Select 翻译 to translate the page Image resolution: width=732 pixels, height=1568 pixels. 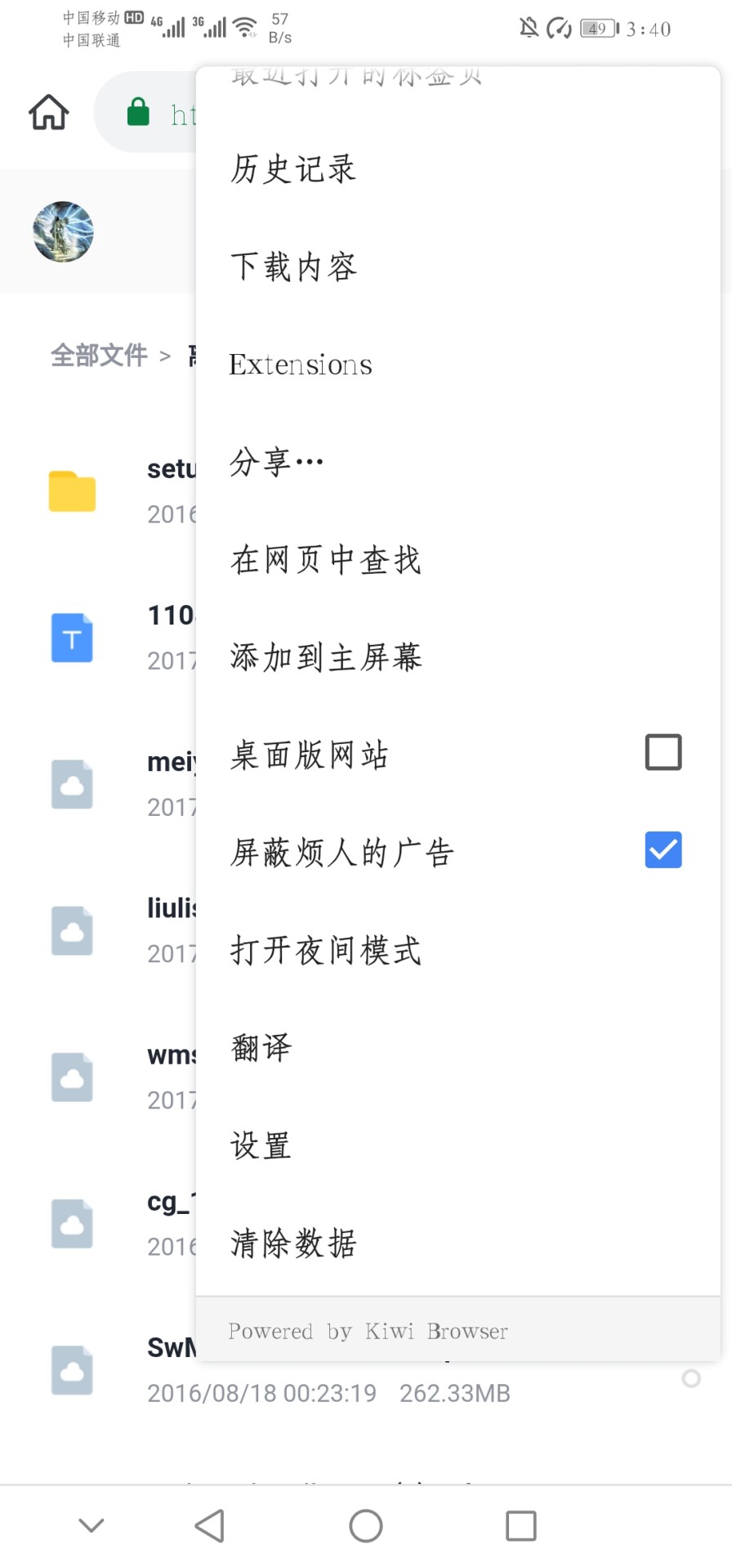pyautogui.click(x=261, y=1047)
